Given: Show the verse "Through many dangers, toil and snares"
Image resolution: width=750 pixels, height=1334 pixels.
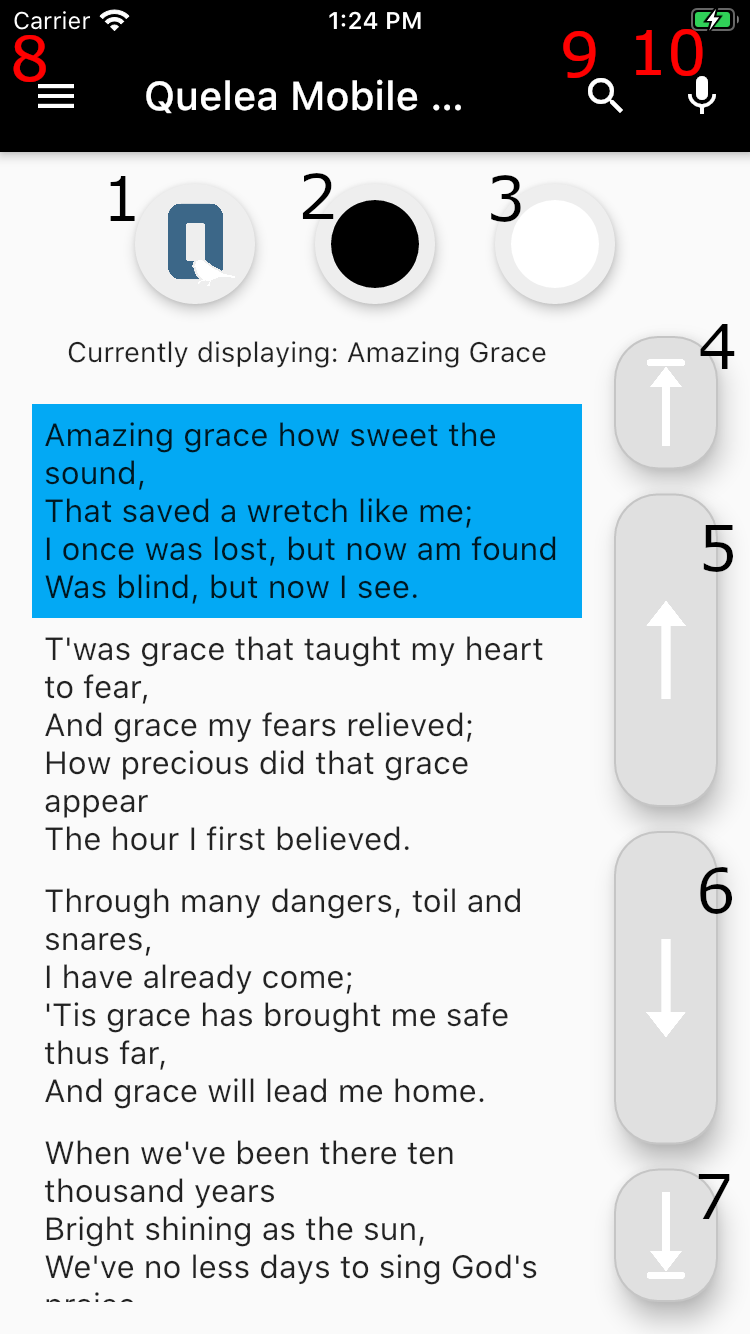Looking at the screenshot, I should 307,996.
